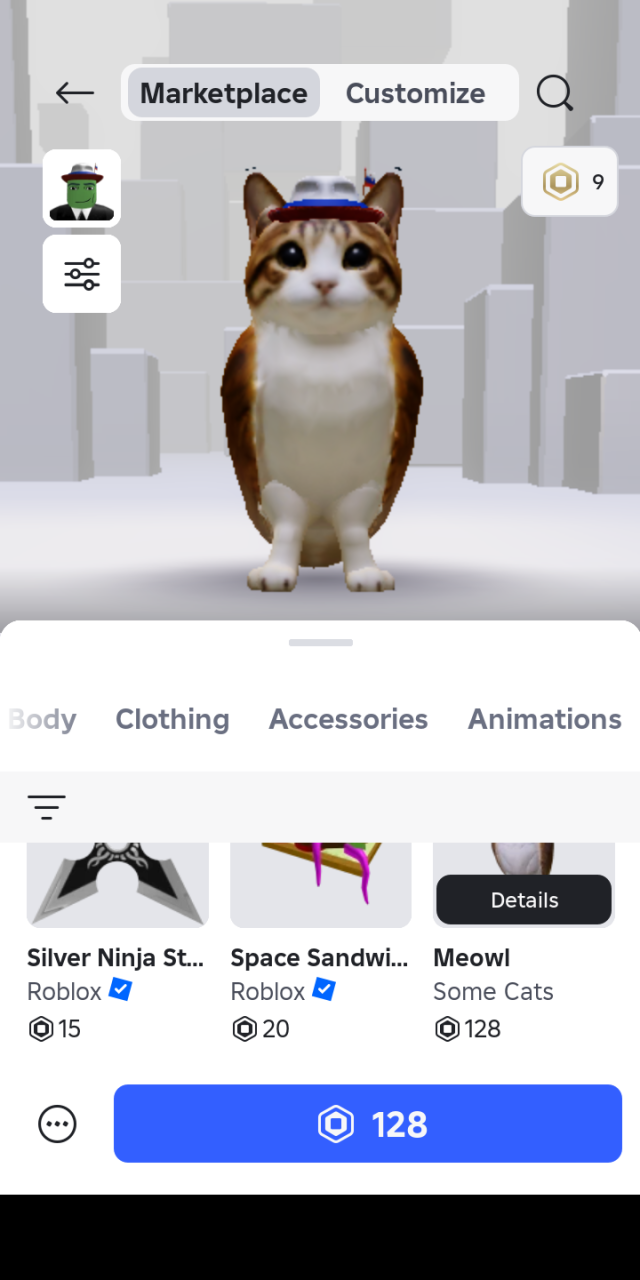Open the Robux balance button
Viewport: 640px width, 1280px height.
[x=570, y=182]
